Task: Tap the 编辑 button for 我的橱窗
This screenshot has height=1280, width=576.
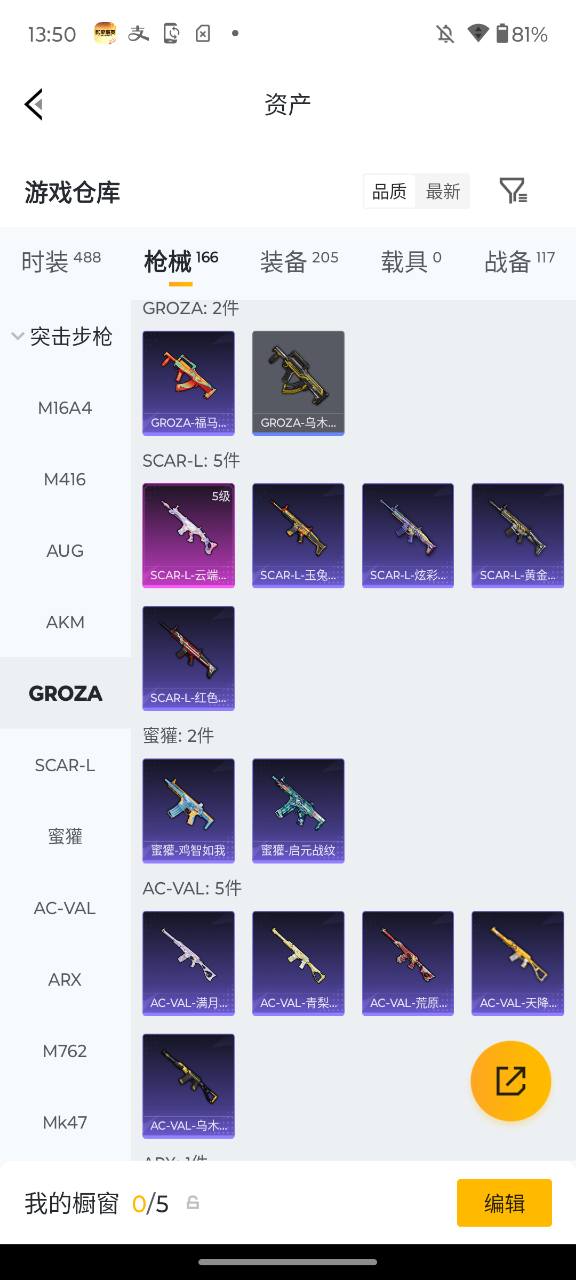Action: 504,1203
